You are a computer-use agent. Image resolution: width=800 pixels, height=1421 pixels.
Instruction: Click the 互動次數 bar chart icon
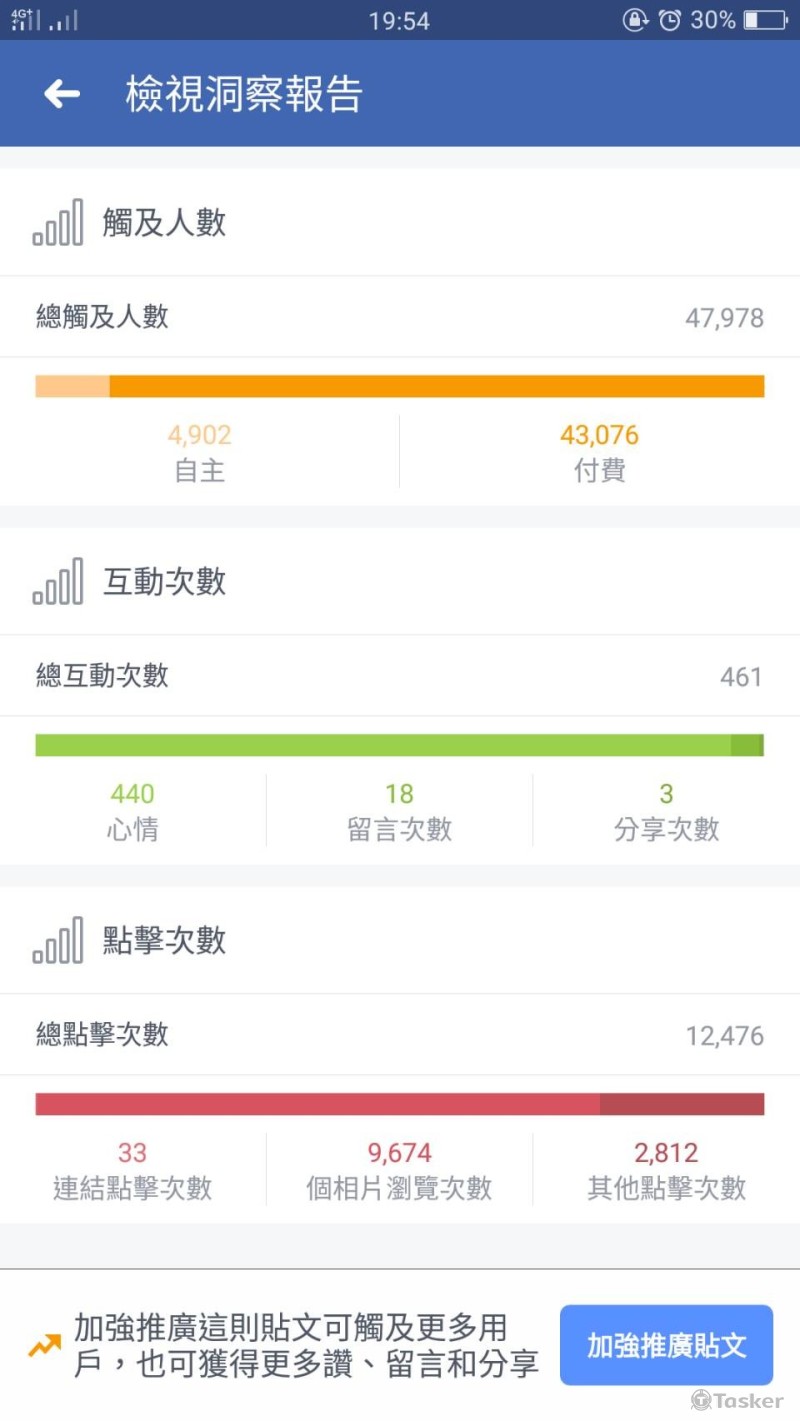(x=60, y=580)
